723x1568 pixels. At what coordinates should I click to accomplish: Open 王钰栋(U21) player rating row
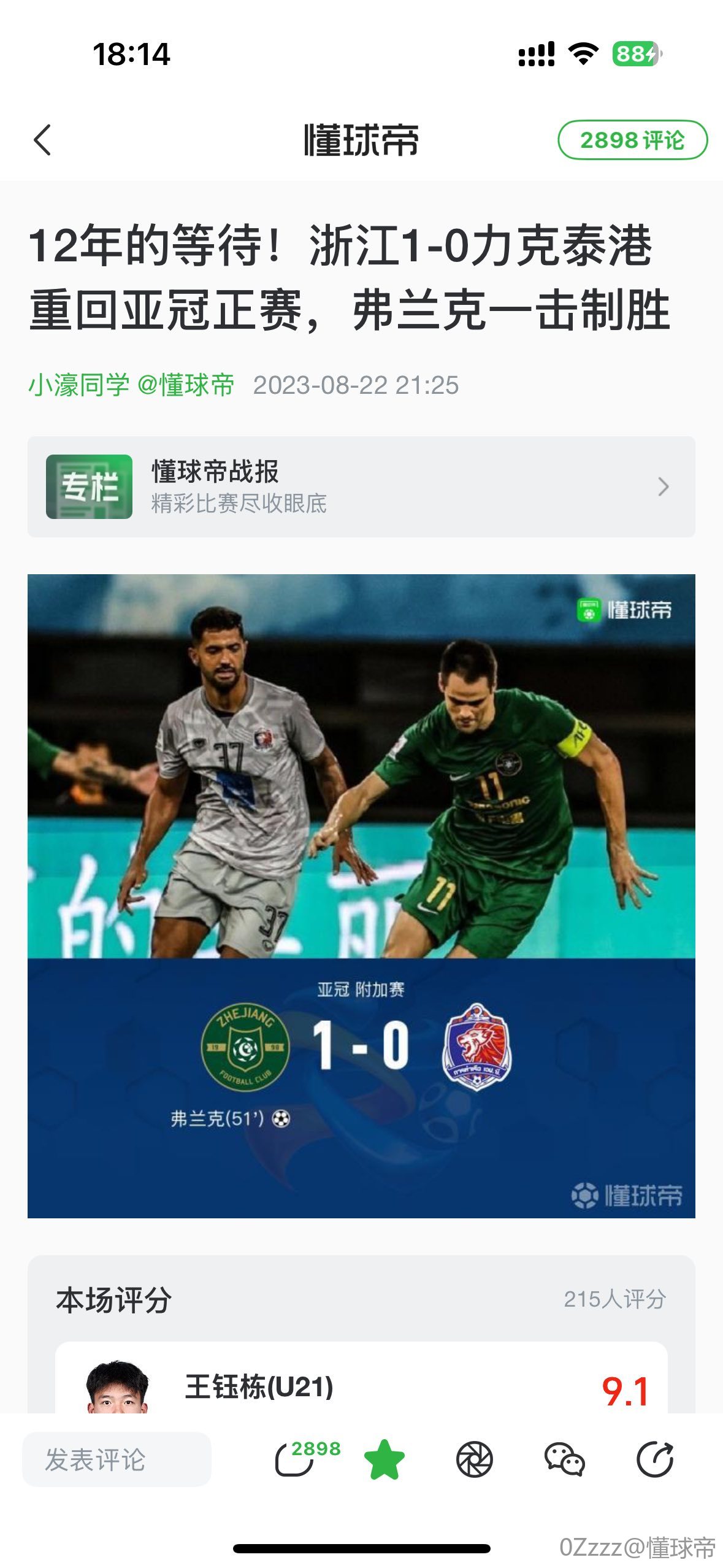[361, 1388]
